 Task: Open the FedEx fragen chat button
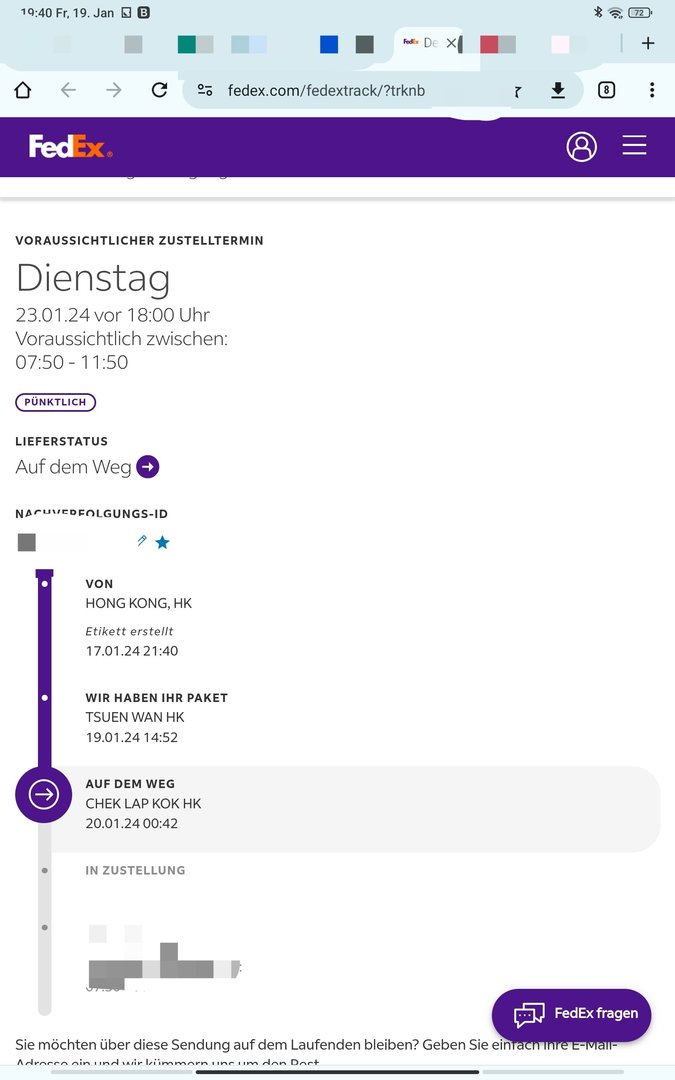coord(572,1014)
